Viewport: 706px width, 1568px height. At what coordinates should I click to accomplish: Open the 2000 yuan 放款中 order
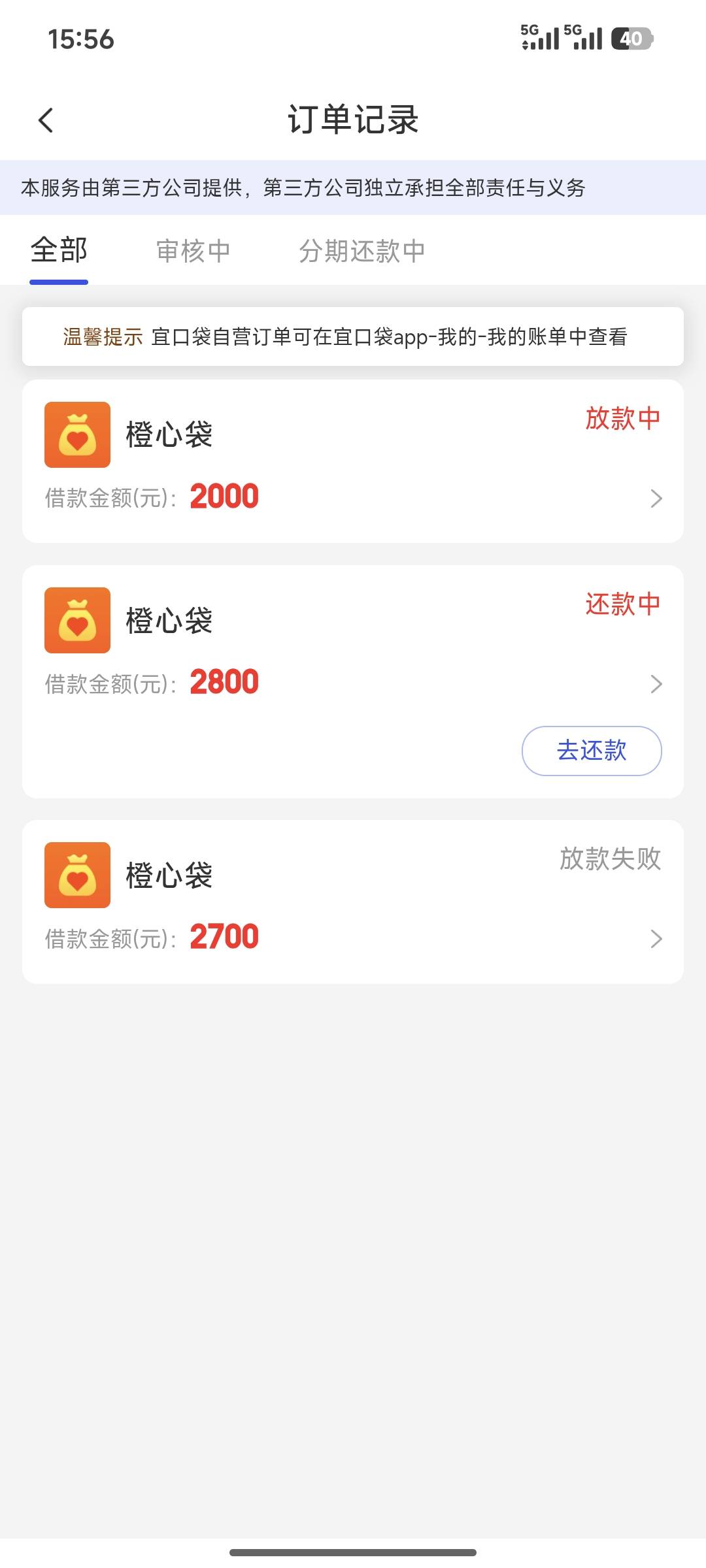click(353, 461)
